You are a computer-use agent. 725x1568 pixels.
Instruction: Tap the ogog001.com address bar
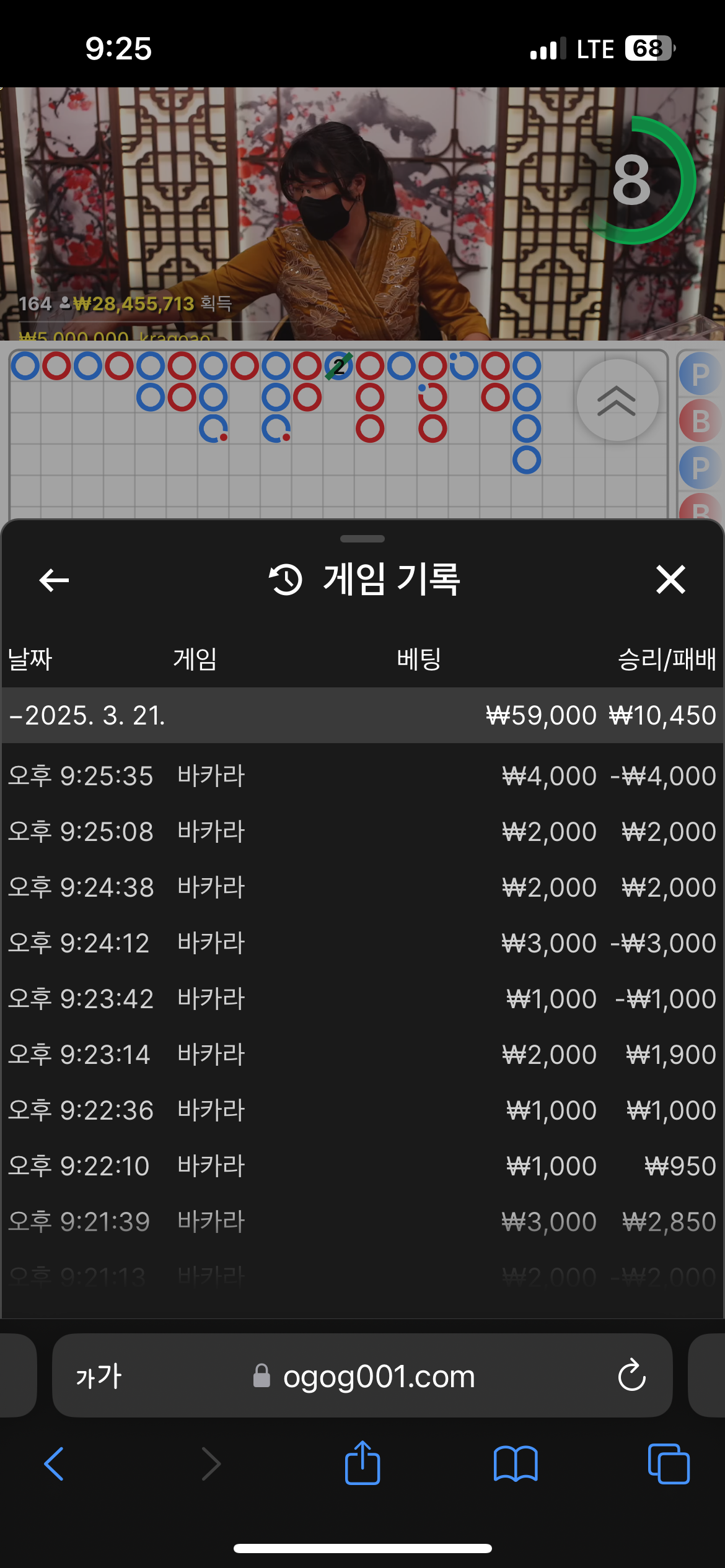pos(363,1377)
